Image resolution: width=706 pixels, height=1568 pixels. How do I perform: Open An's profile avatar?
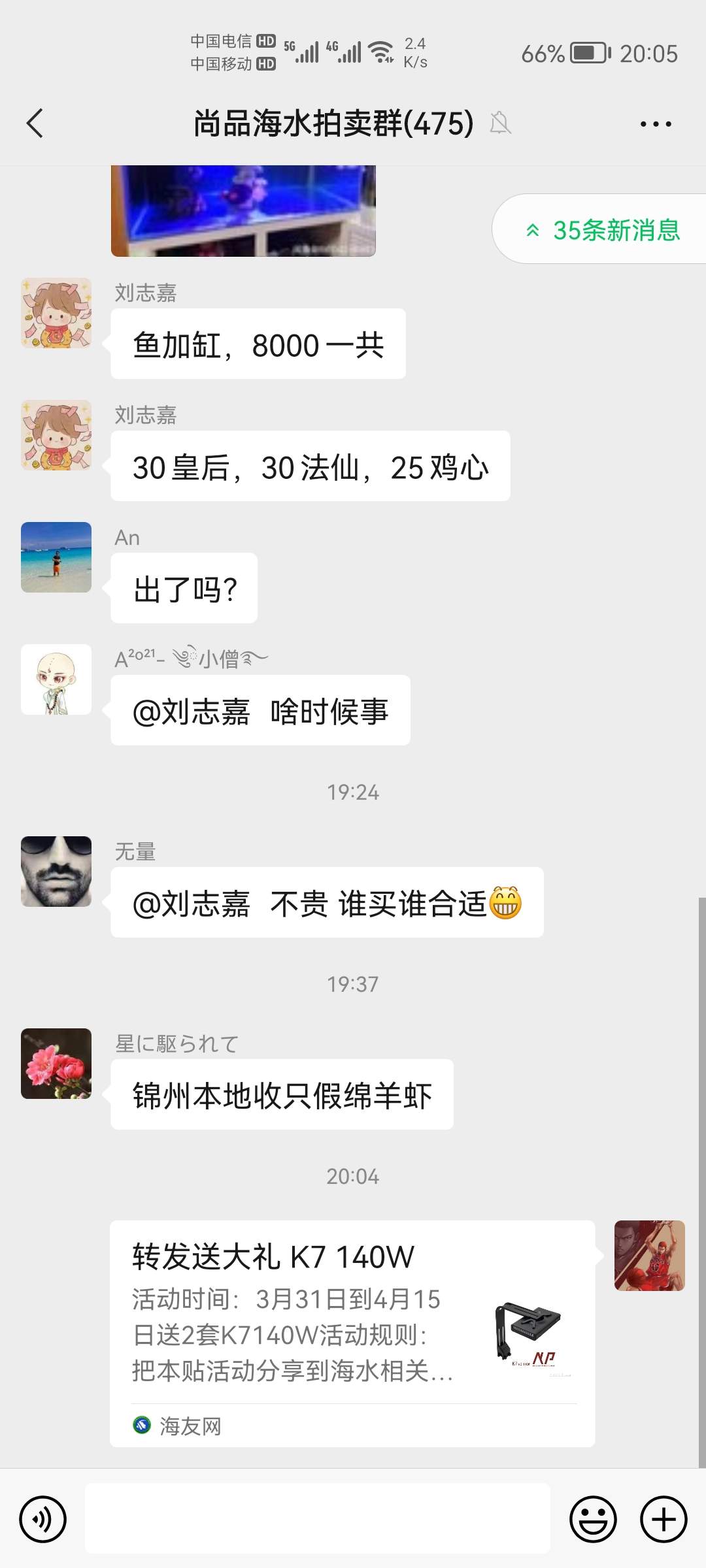point(56,557)
